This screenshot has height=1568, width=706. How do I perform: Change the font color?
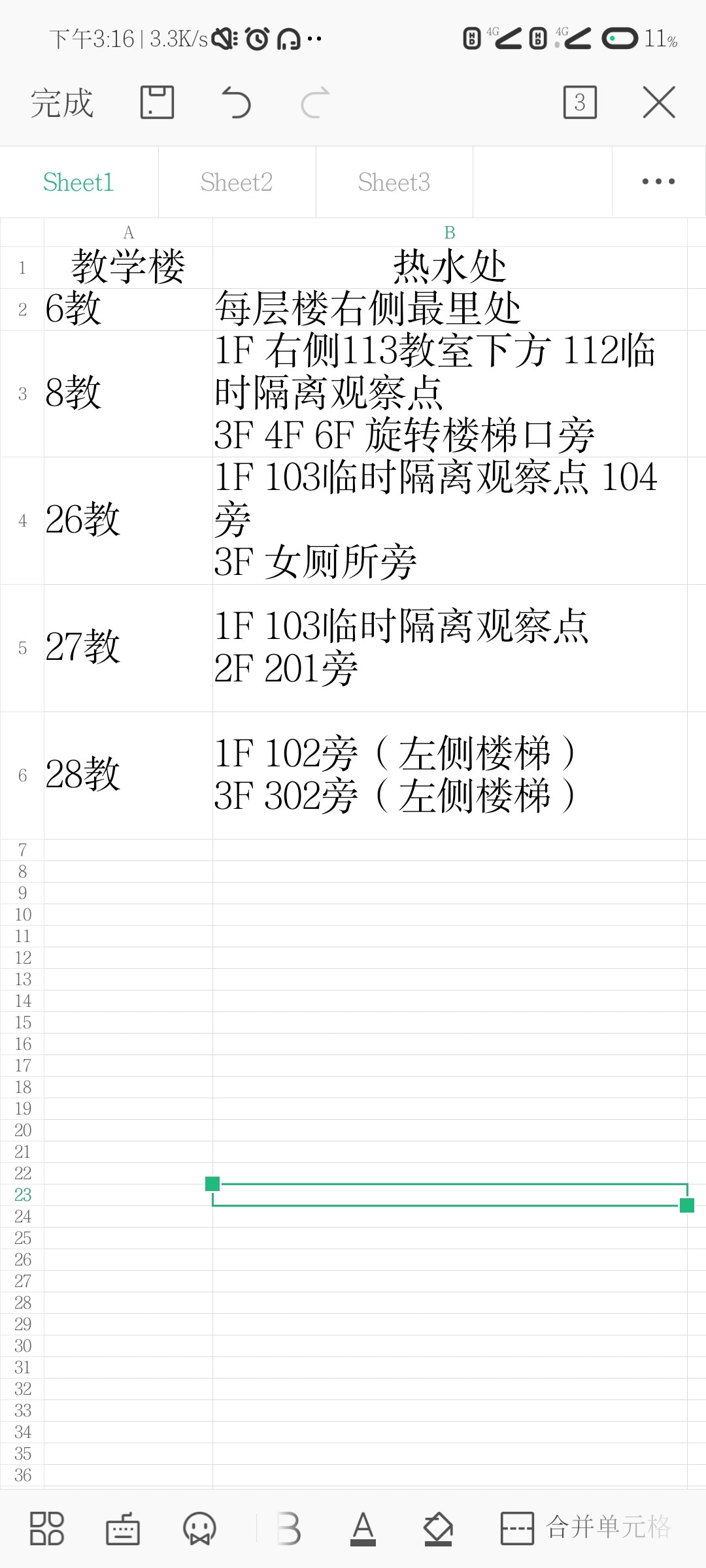pos(363,1529)
